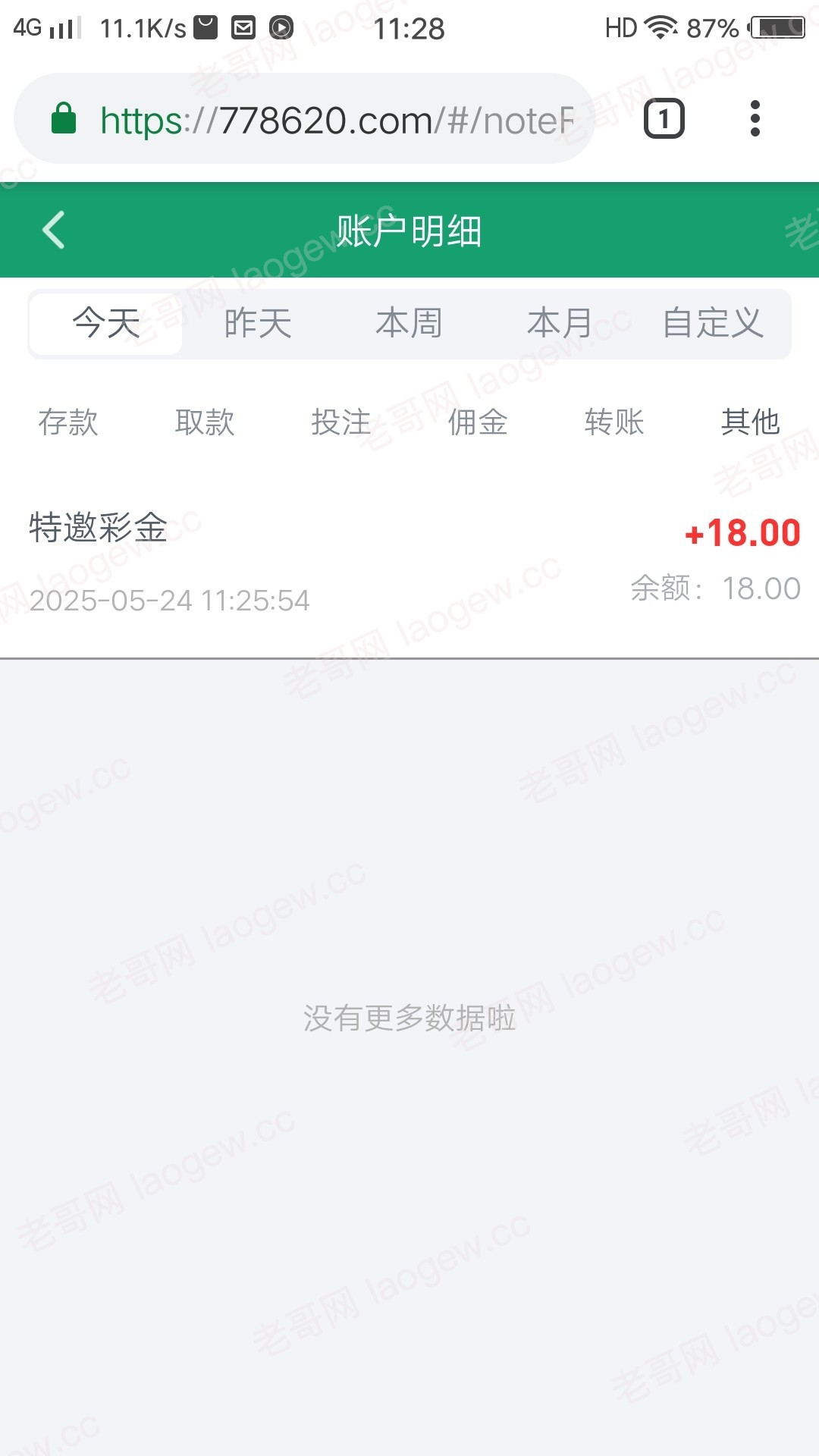Select the 今天 date range
Viewport: 819px width, 1456px height.
(x=106, y=324)
